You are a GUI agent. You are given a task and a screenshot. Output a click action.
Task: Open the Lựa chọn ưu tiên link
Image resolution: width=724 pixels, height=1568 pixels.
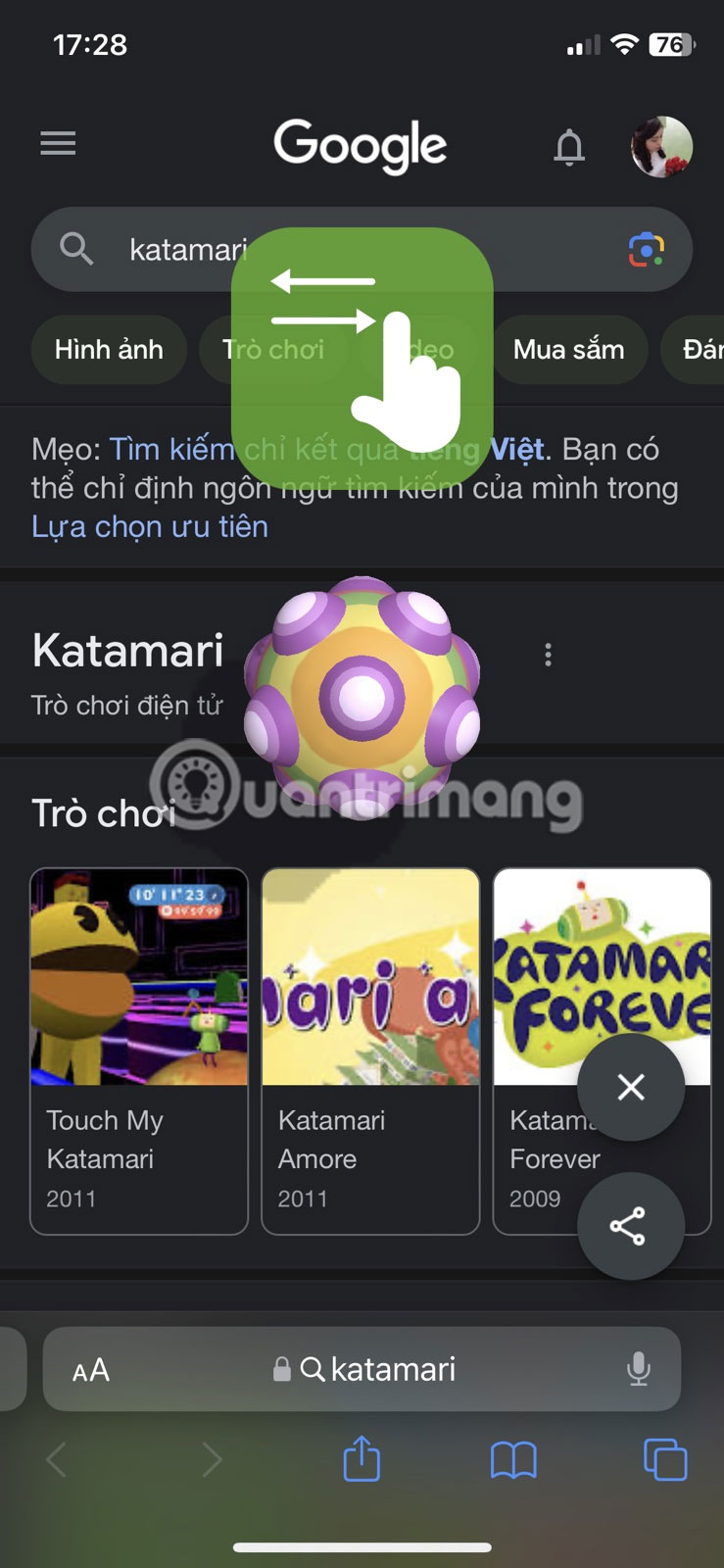click(150, 527)
